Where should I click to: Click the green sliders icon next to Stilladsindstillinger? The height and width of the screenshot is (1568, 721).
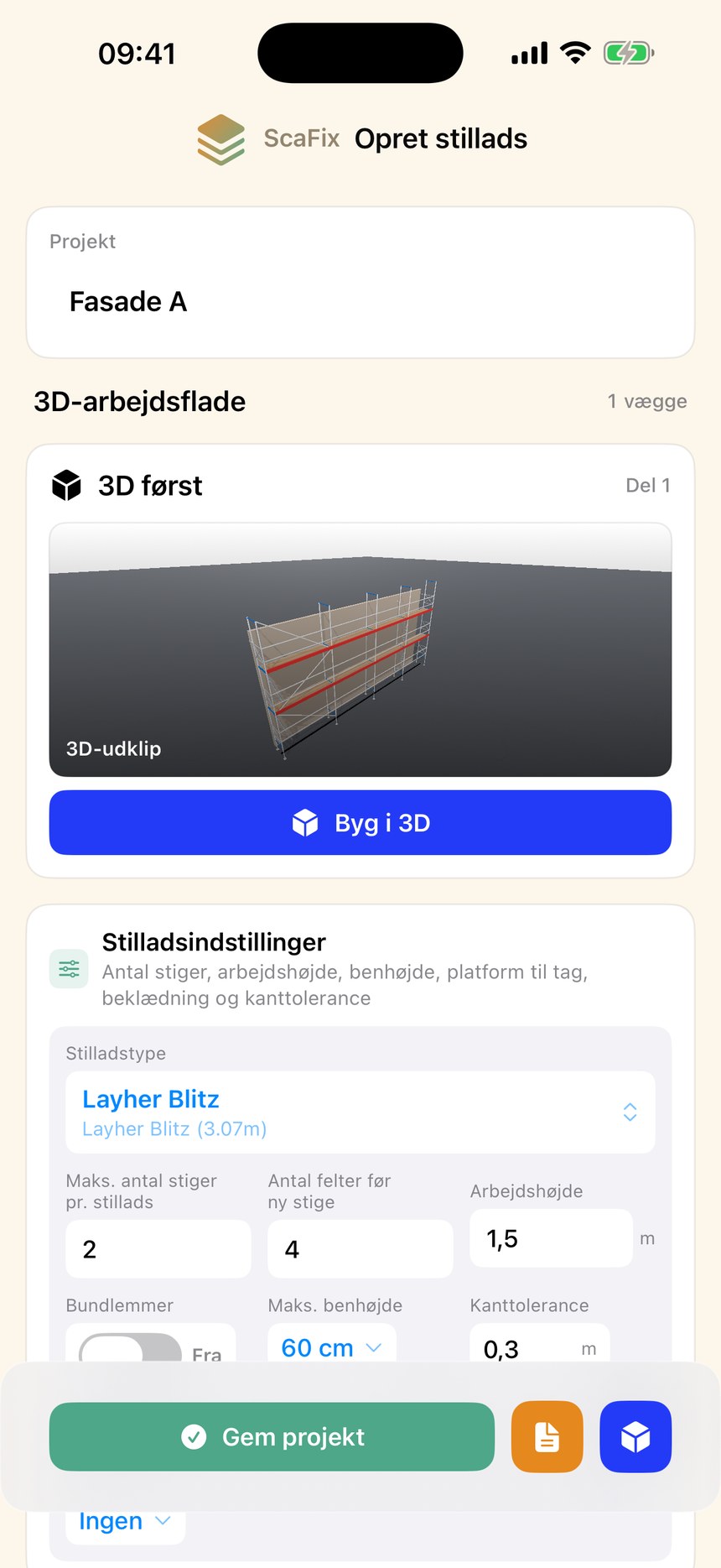[69, 968]
